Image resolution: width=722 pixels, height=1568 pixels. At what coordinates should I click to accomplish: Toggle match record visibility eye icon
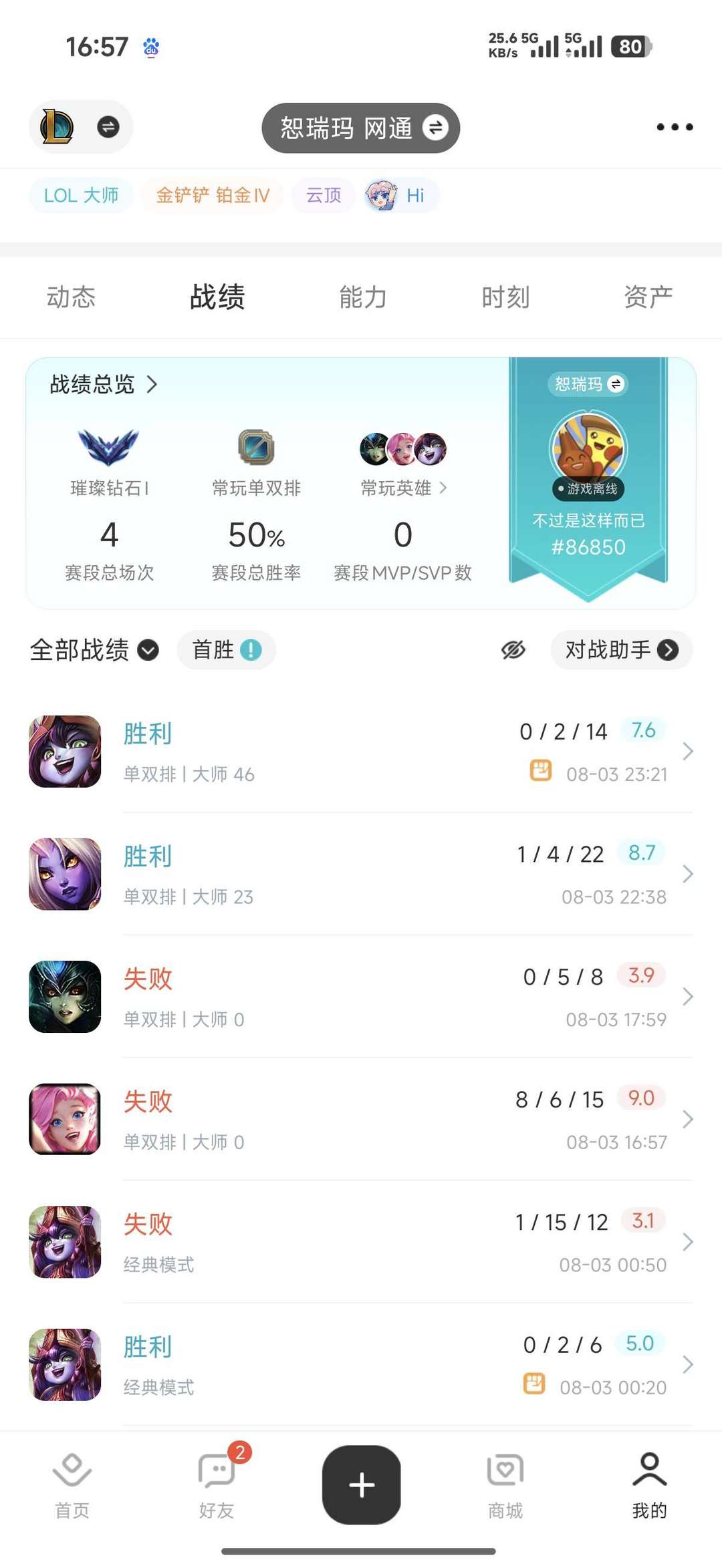click(513, 649)
